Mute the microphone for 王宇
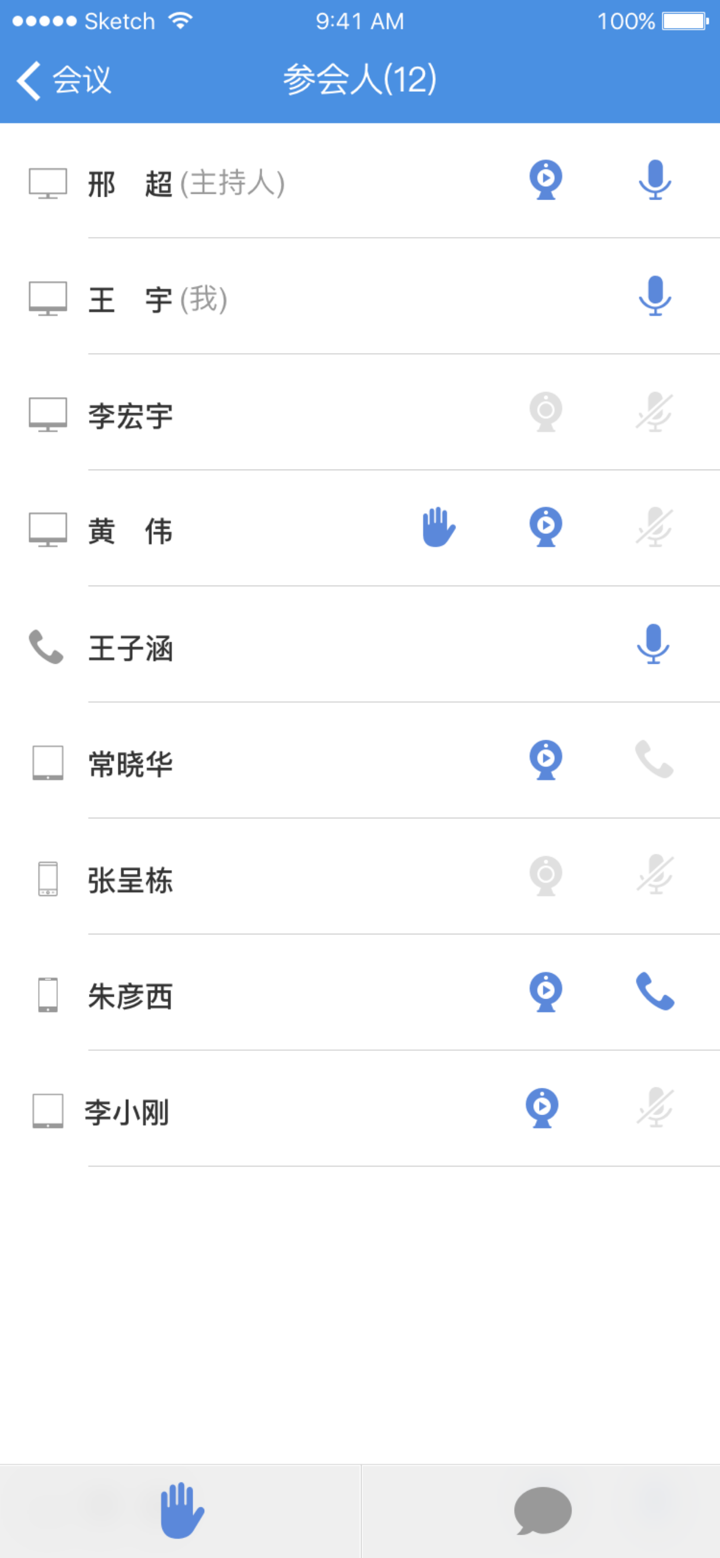This screenshot has width=720, height=1558. [x=654, y=297]
